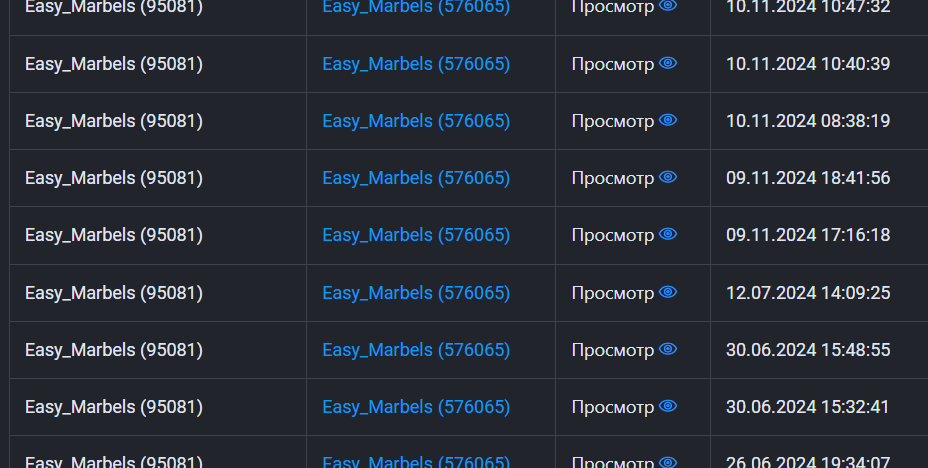This screenshot has width=928, height=468.
Task: Tap Просмотр for 30.06.2024 15:32:41
Action: point(624,407)
